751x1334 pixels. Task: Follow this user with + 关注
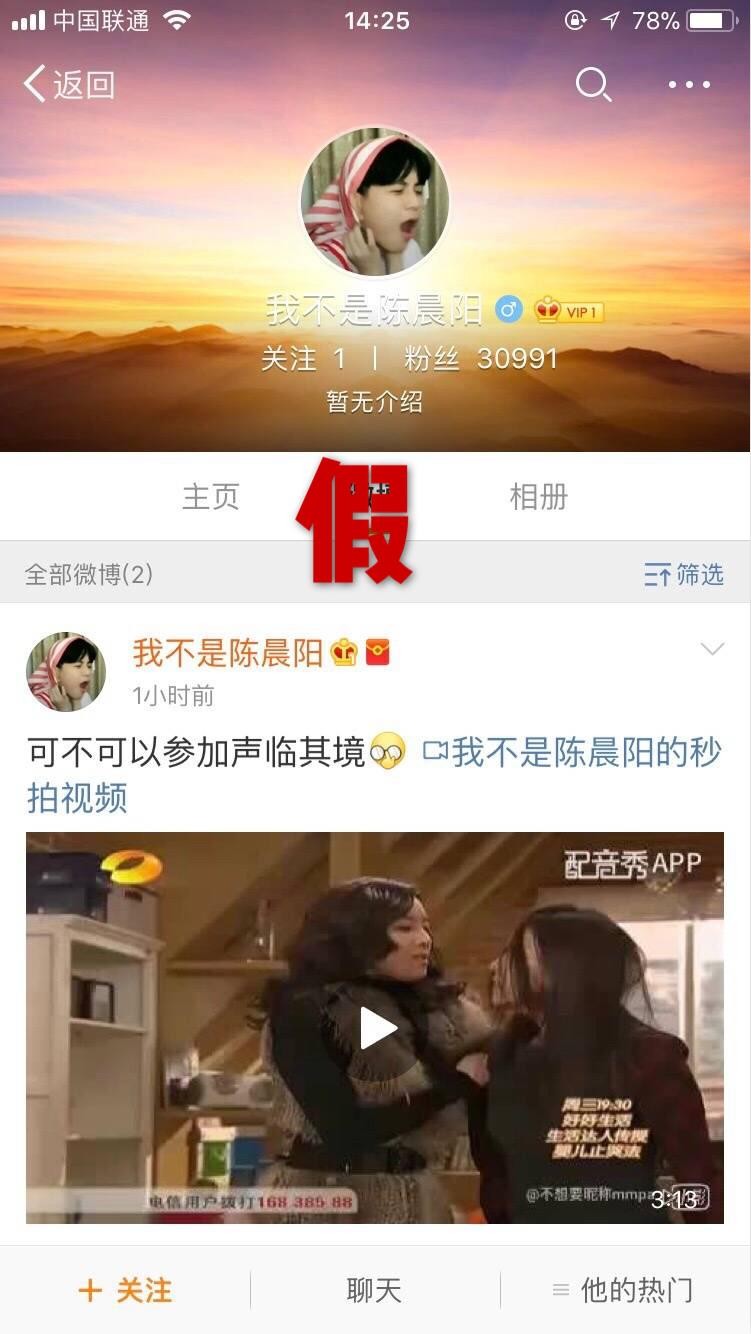pos(125,1290)
